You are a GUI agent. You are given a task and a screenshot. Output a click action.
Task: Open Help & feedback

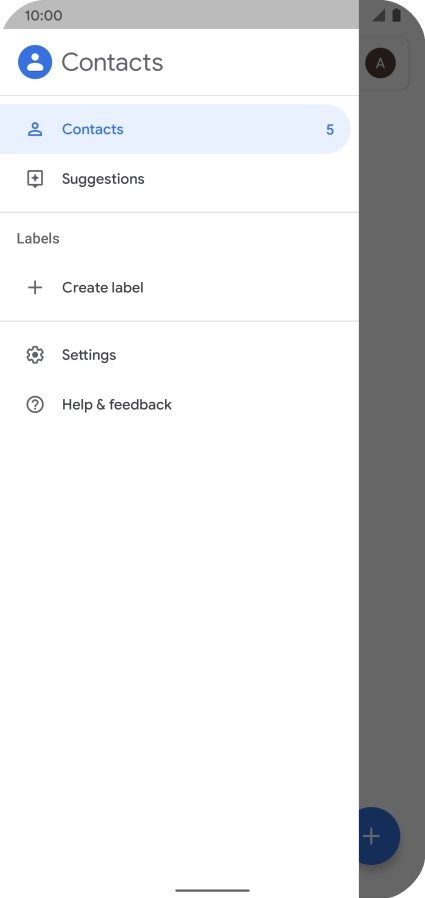click(175, 404)
